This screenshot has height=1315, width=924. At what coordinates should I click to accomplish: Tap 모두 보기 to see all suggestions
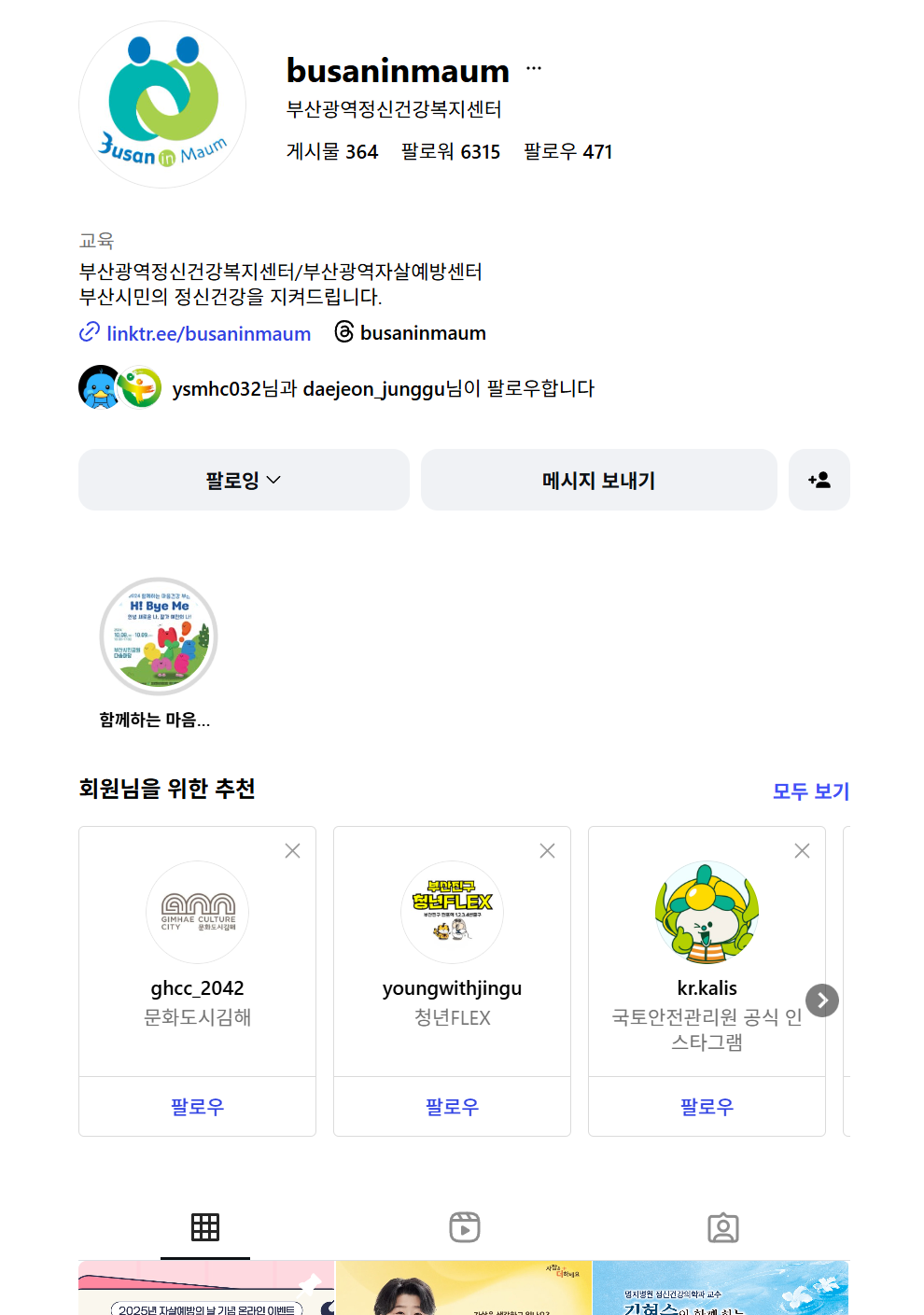(810, 791)
